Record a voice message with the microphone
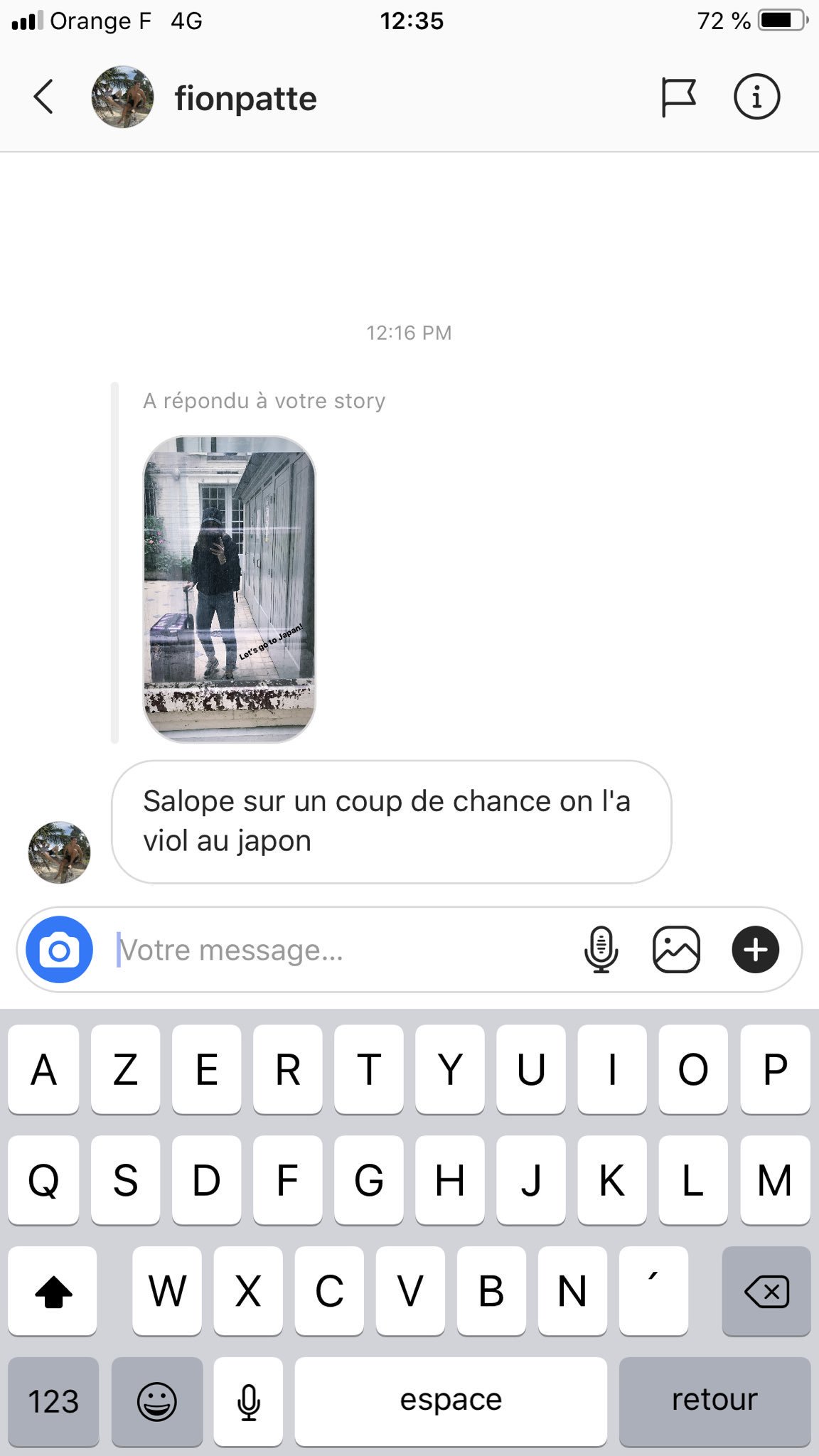The width and height of the screenshot is (819, 1456). tap(601, 950)
